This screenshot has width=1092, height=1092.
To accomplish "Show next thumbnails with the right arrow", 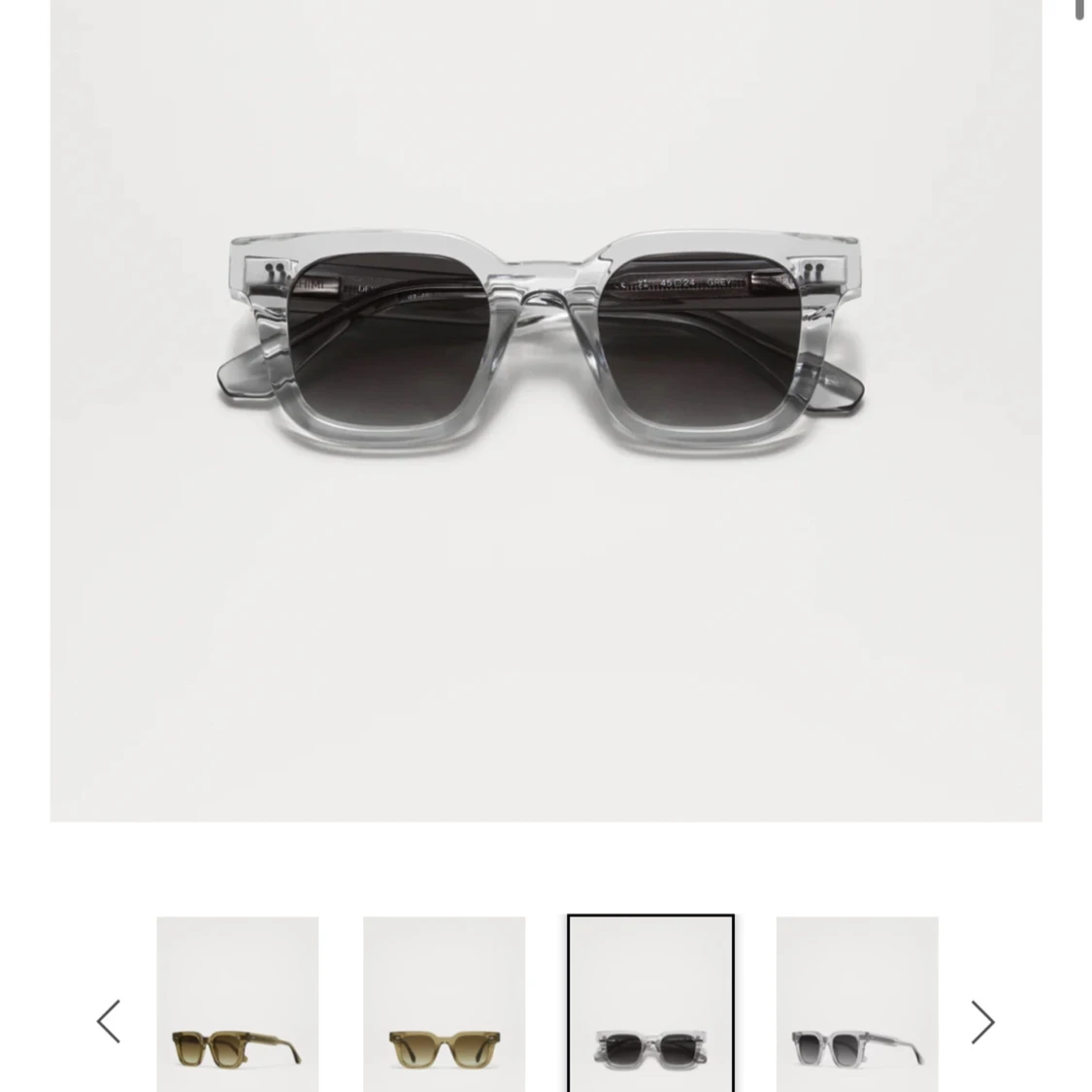I will [x=982, y=1021].
